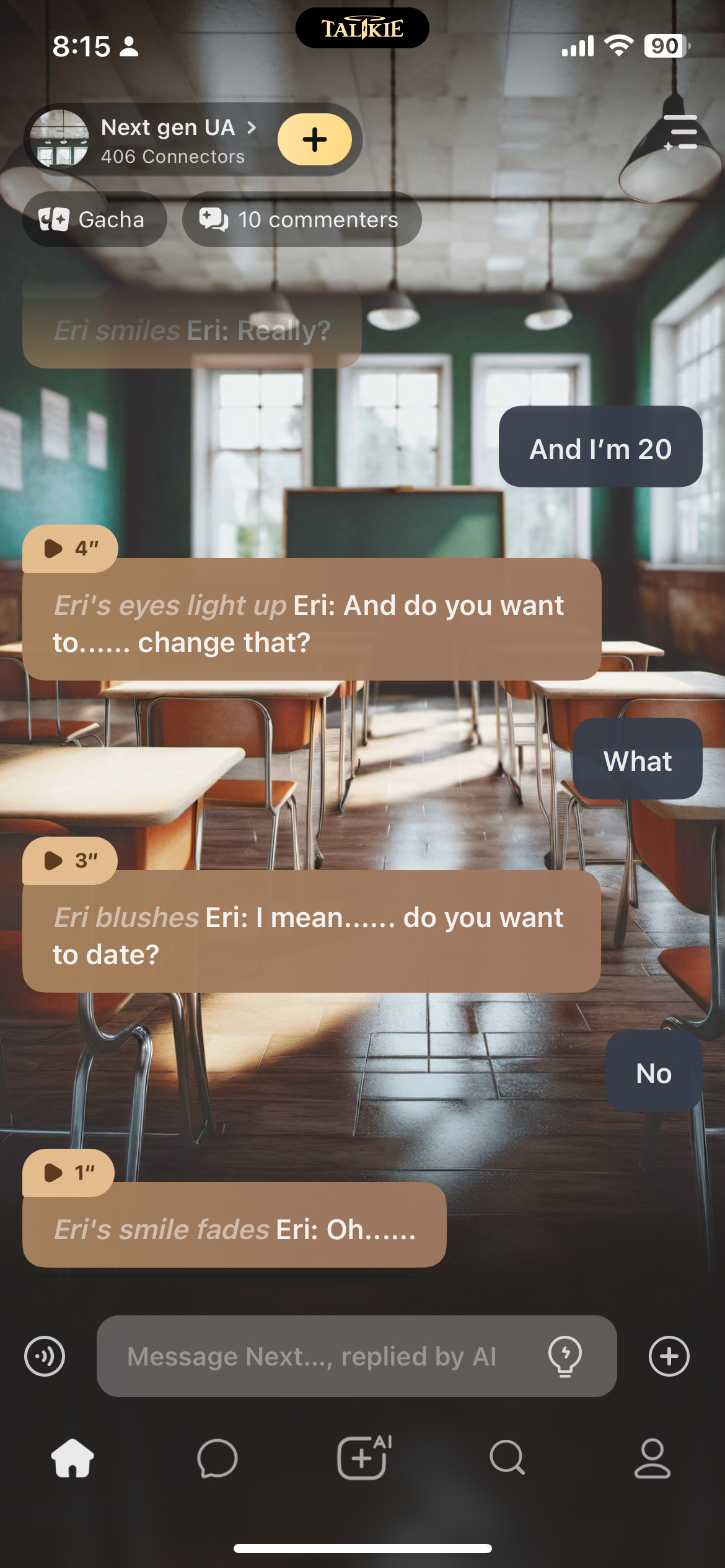Switch to the Search tab

[507, 1458]
